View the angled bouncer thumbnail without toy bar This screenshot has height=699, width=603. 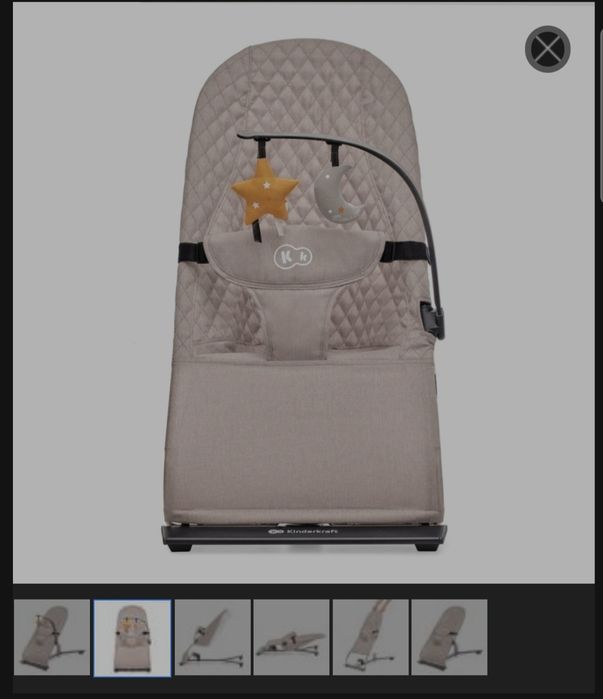point(449,637)
